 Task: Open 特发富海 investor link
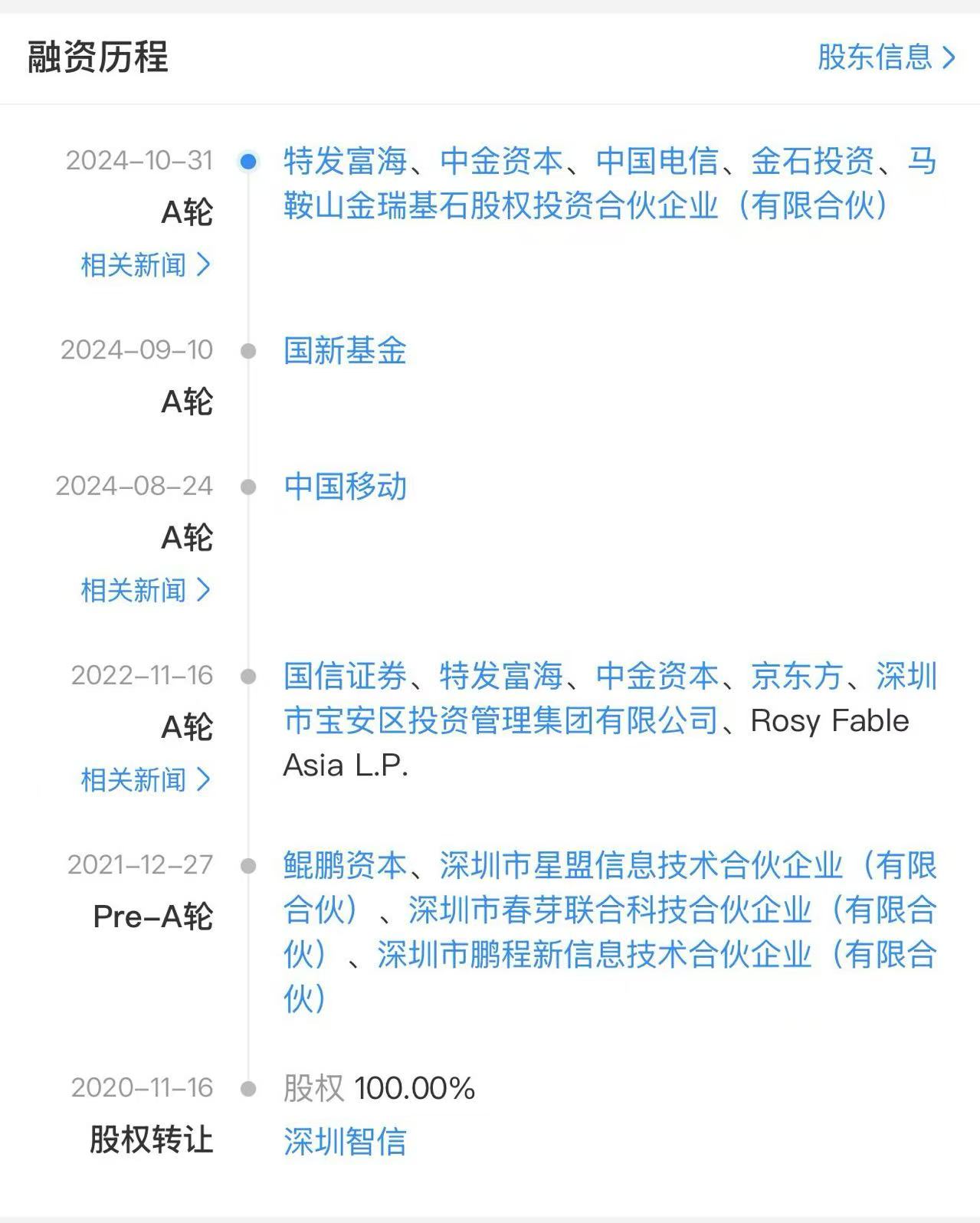344,162
